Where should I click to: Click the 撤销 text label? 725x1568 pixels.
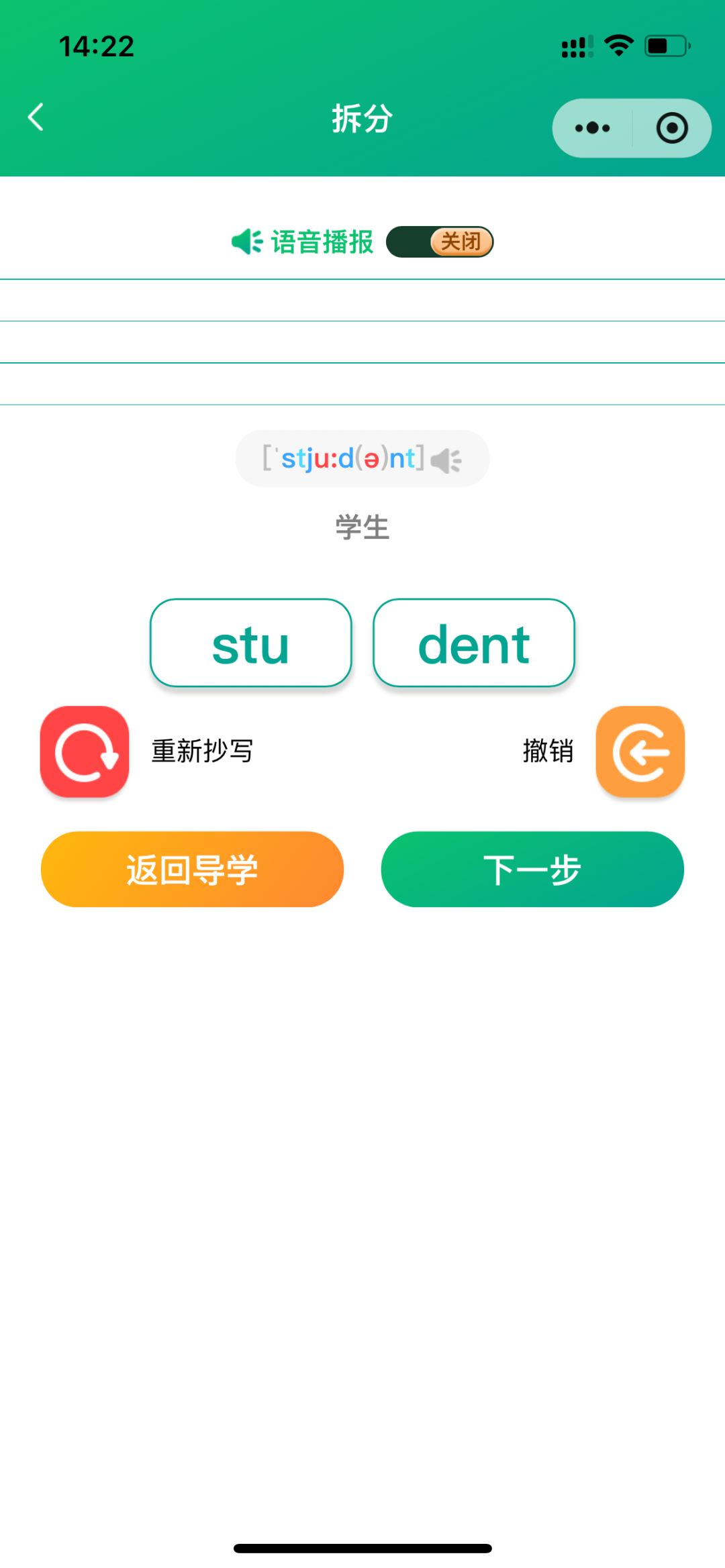[x=548, y=751]
